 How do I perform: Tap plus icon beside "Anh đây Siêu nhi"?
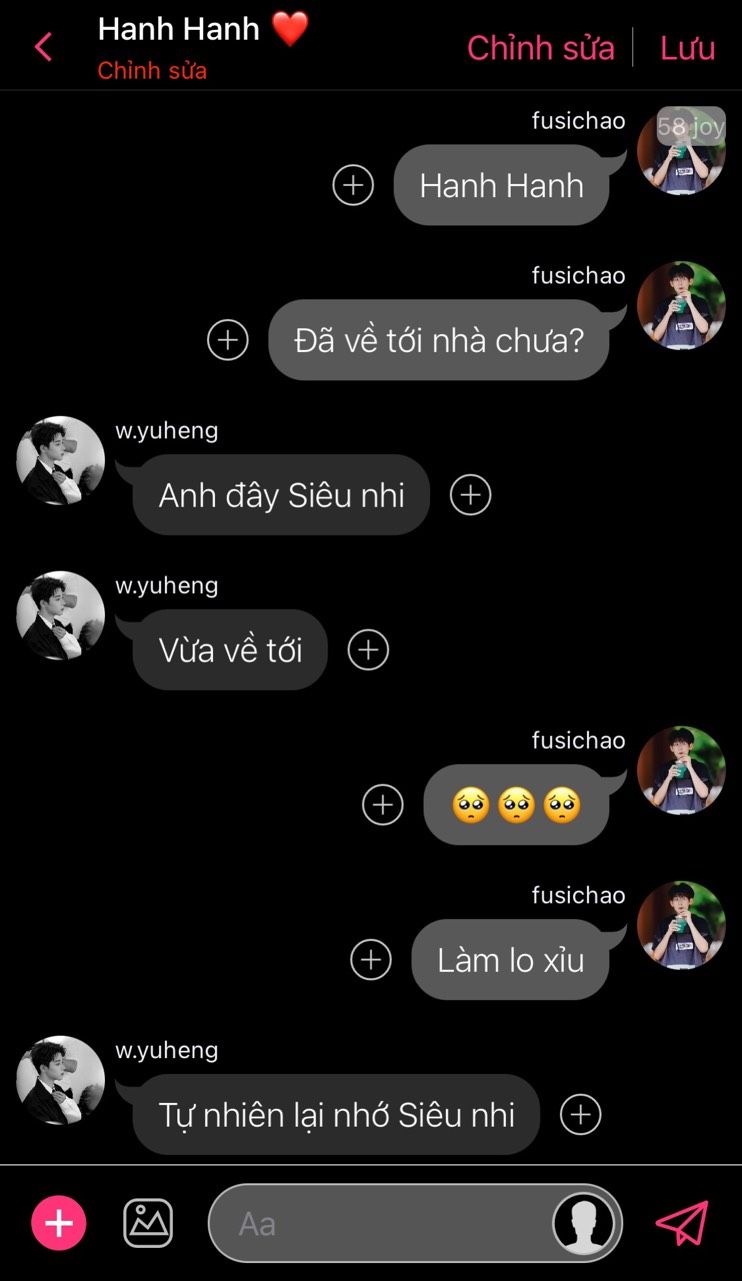[470, 495]
